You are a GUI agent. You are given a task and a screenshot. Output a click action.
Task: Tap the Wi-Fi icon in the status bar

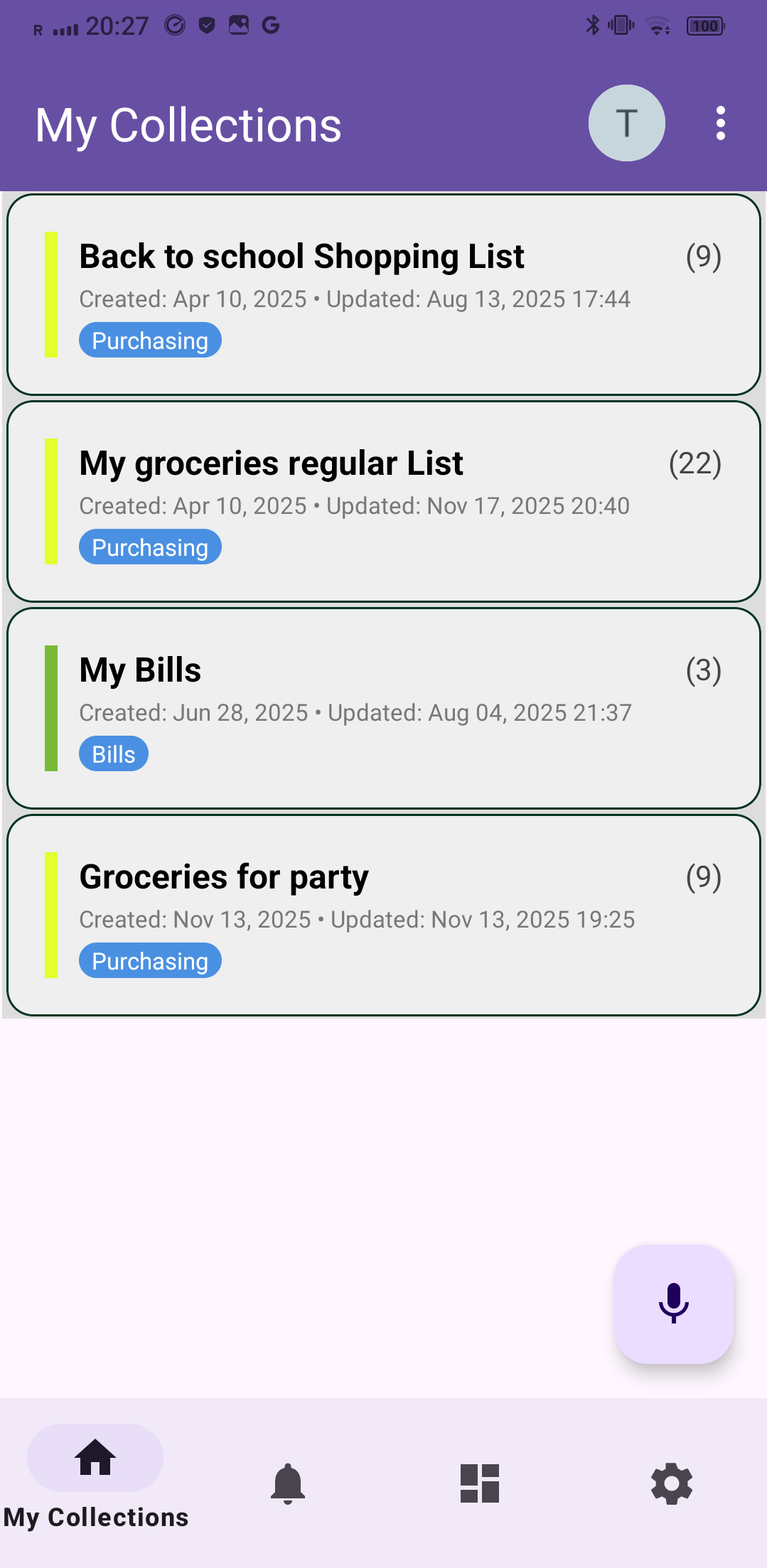656,25
